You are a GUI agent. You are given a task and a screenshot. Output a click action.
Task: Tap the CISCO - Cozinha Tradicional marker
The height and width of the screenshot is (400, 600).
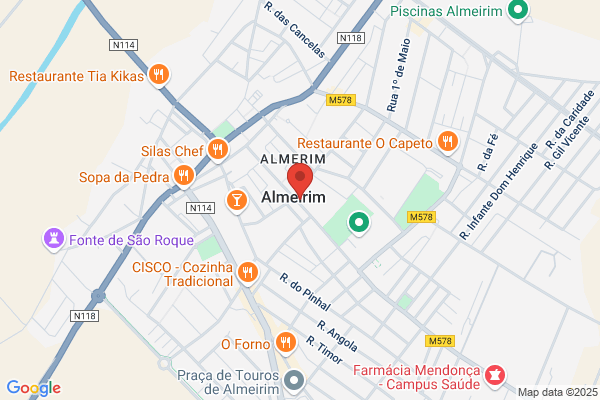248,273
